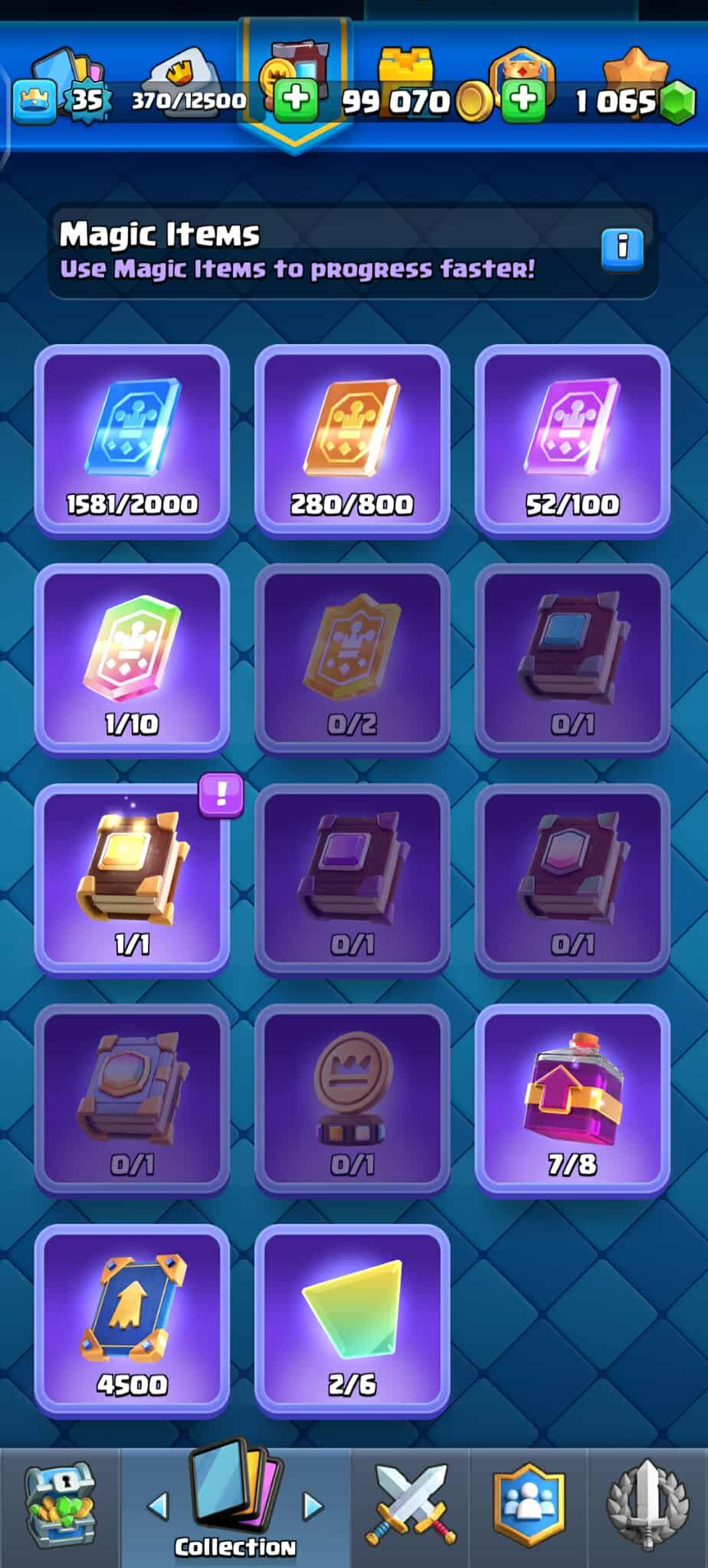The height and width of the screenshot is (1568, 708).
Task: Open the Elite Wild Card item 4500
Action: point(132,1320)
